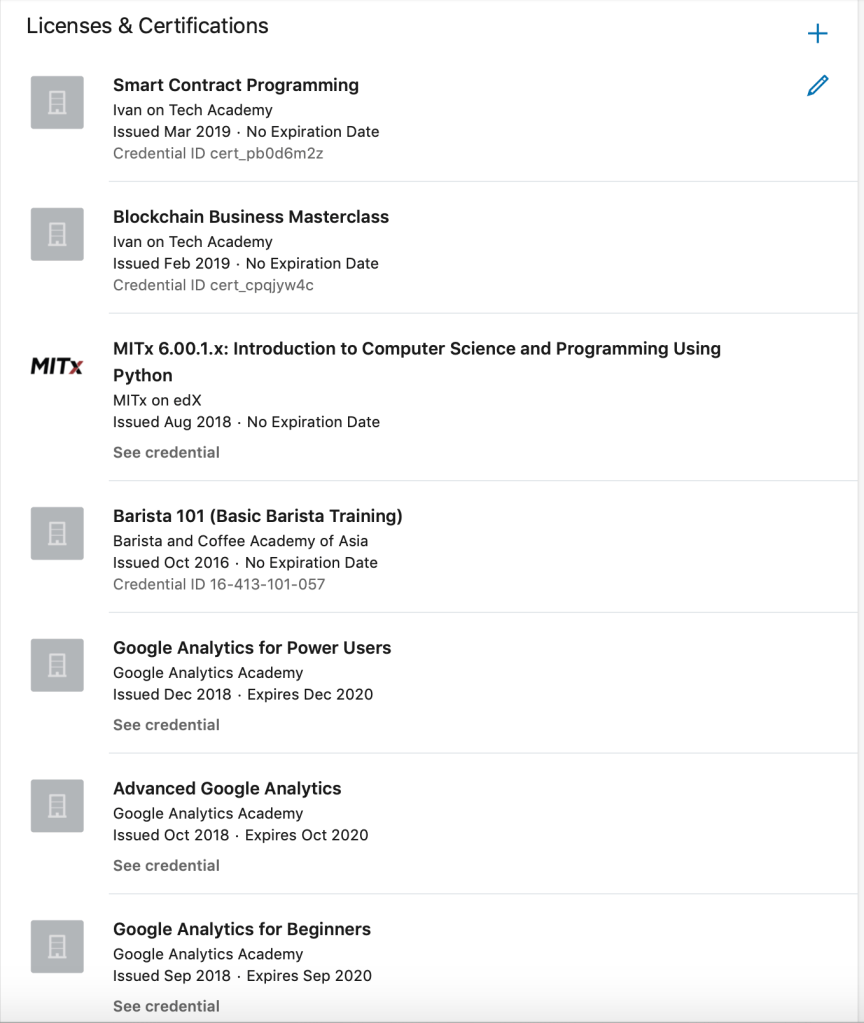The image size is (864, 1023).
Task: See credential for Google Analytics for Power Users
Action: (x=166, y=724)
